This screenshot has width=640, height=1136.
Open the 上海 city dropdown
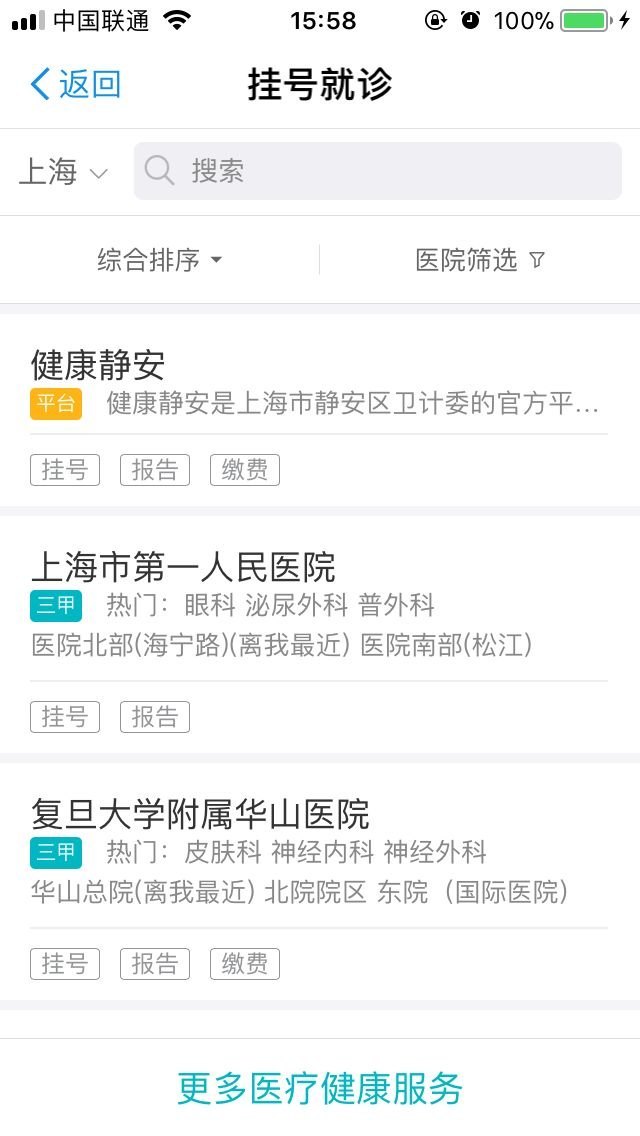click(x=62, y=172)
